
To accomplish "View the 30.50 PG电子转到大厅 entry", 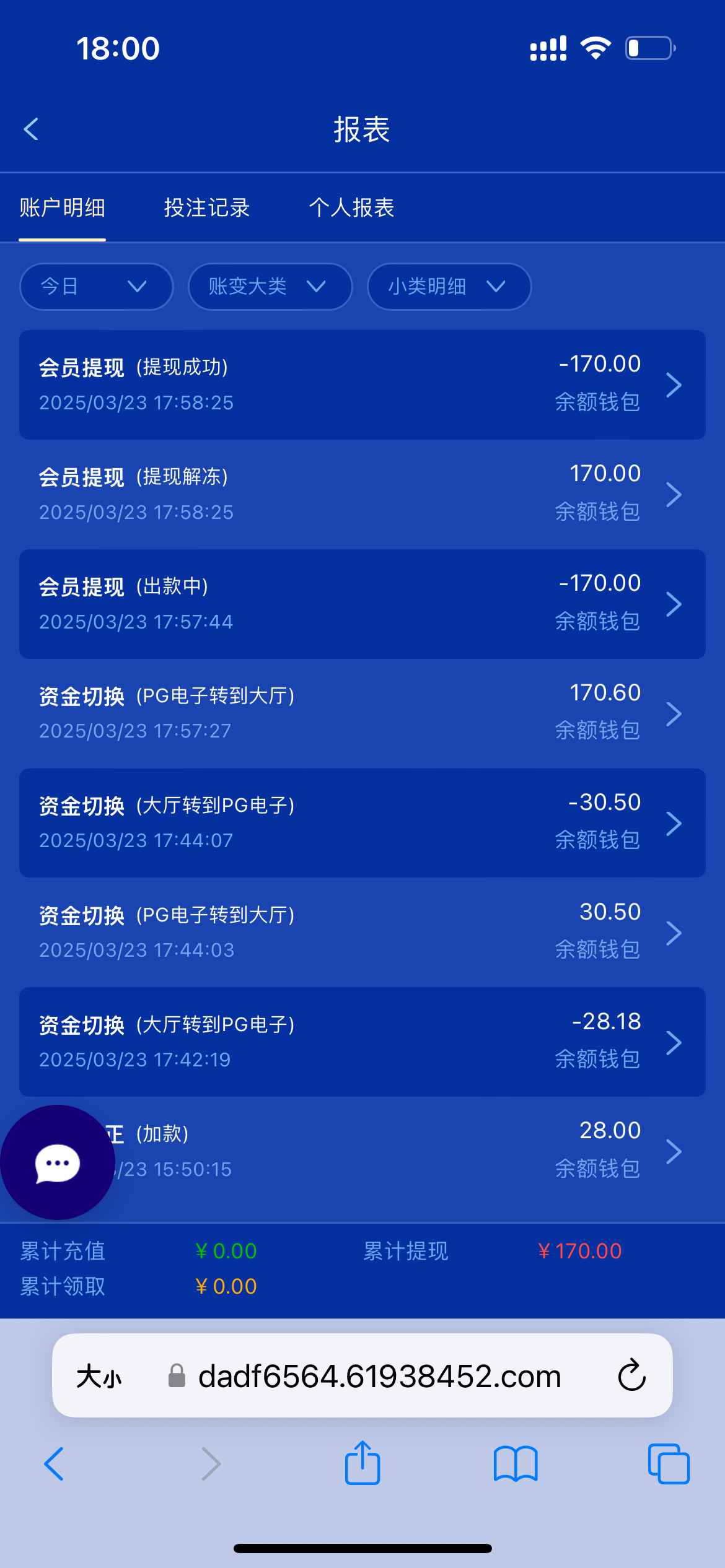I will point(362,933).
